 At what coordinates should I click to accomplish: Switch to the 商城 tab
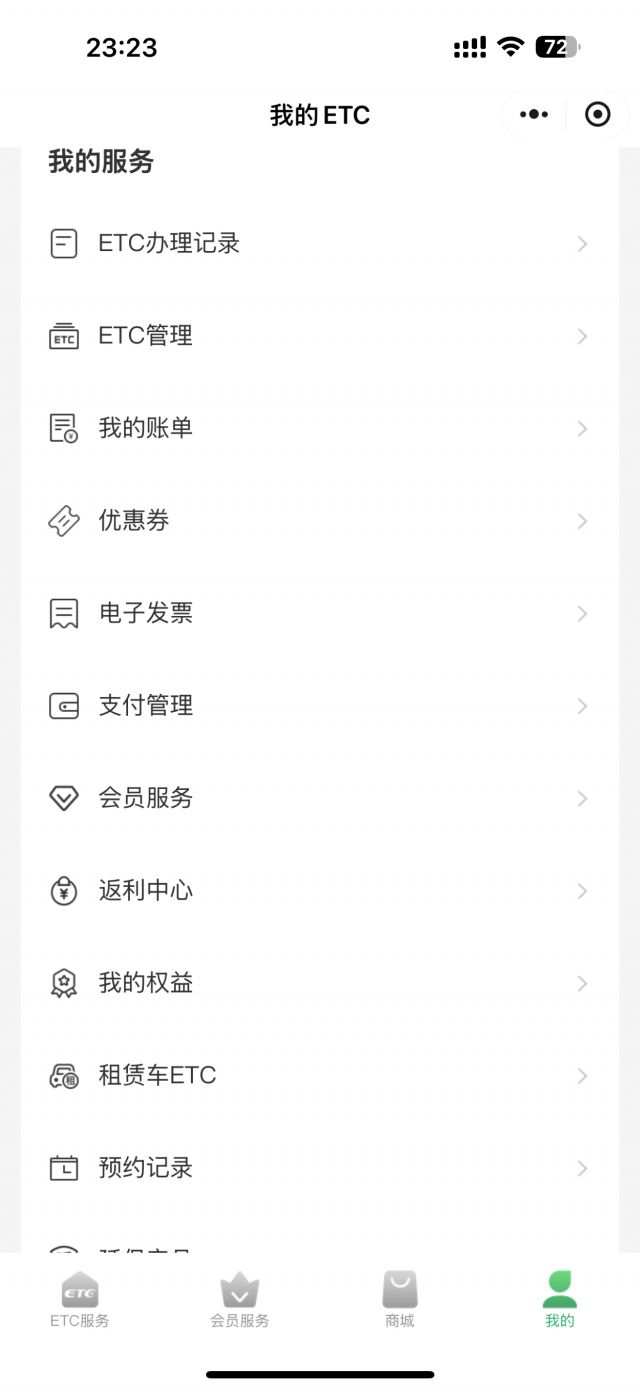click(400, 1300)
